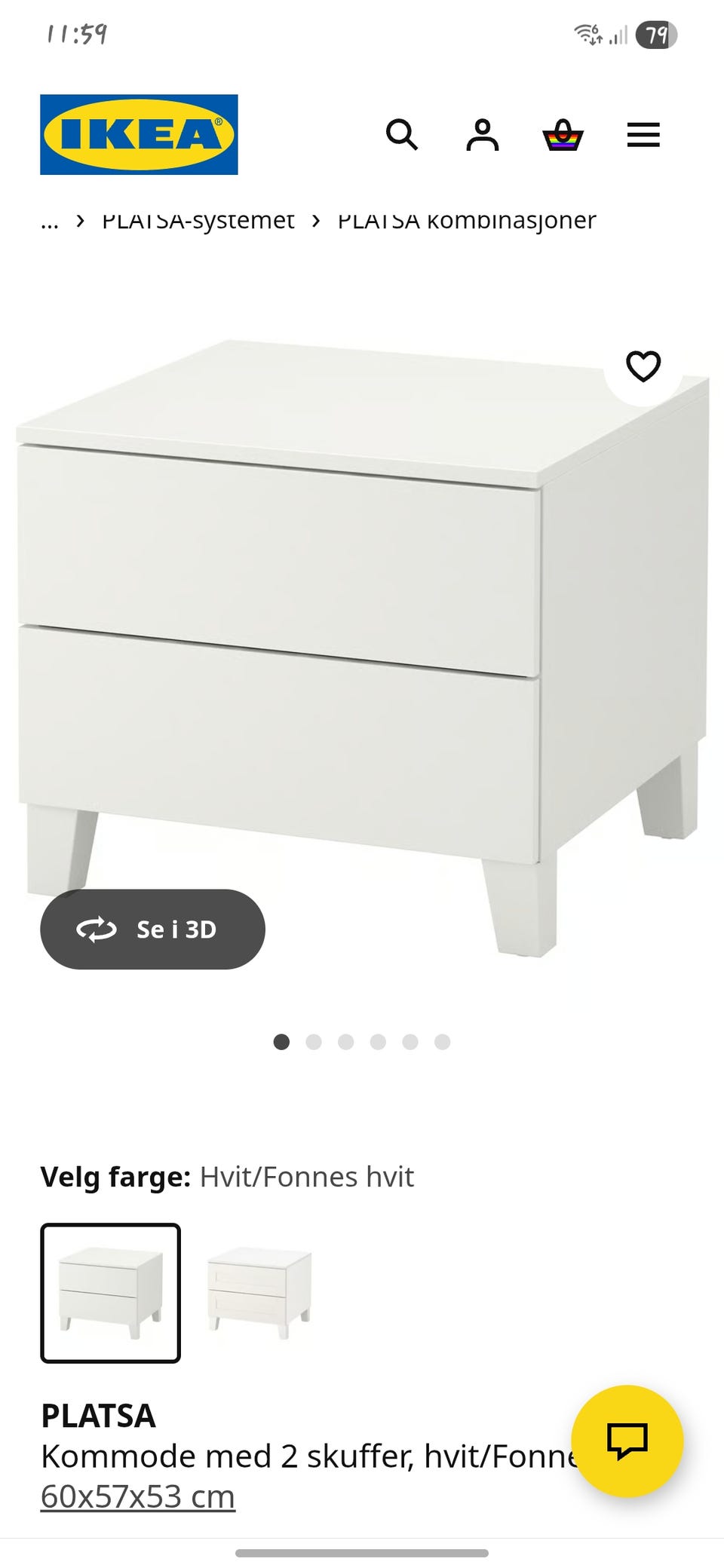Go to PLATSA kombinasjoner breadcrumb
The image size is (724, 1568).
click(x=466, y=221)
